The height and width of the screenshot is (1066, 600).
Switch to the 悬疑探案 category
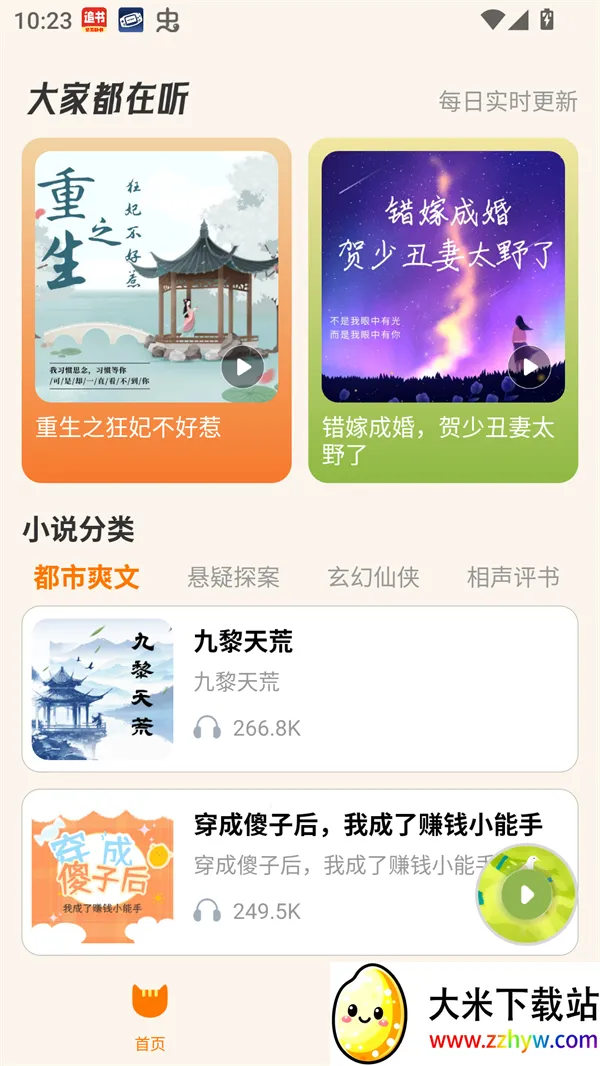[233, 577]
